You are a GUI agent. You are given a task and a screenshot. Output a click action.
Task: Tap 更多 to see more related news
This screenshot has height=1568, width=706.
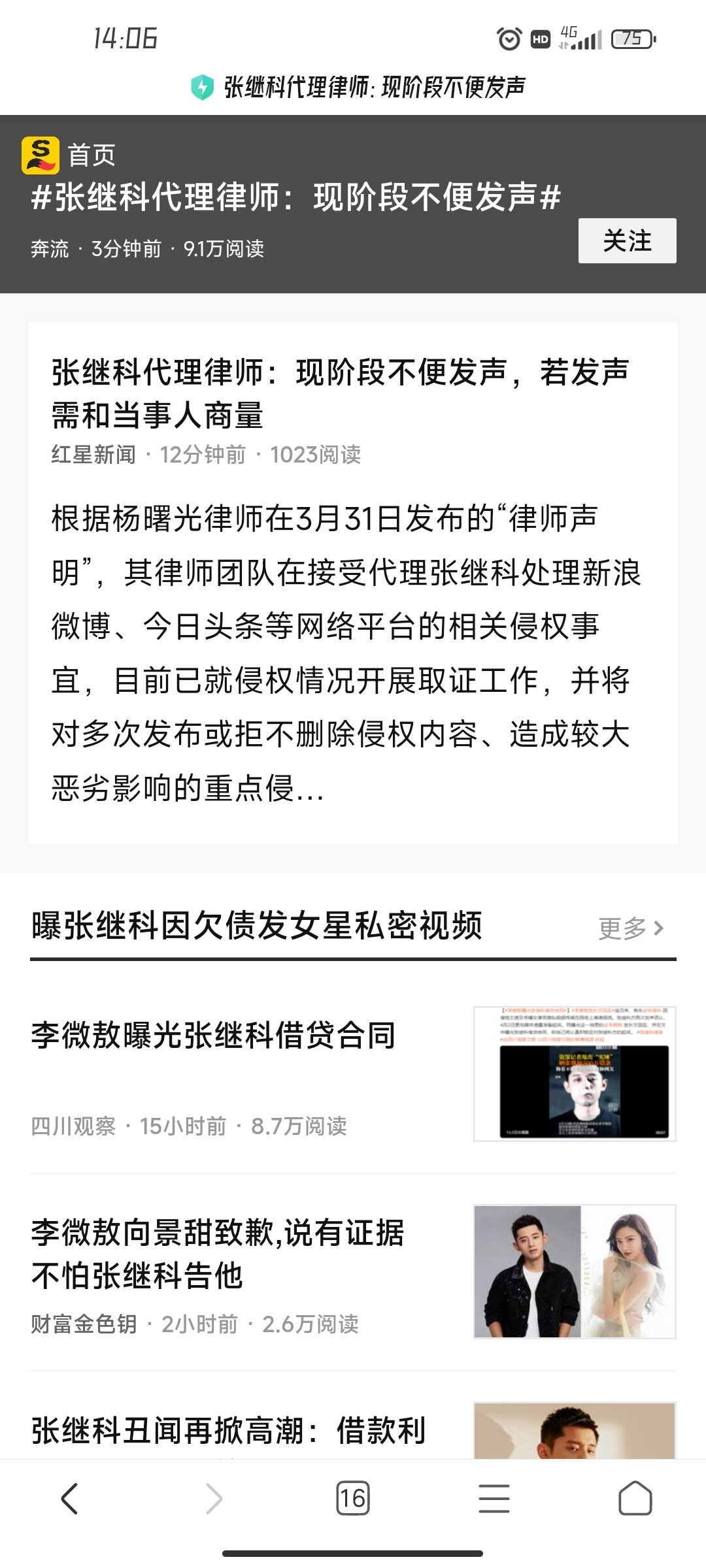[631, 928]
